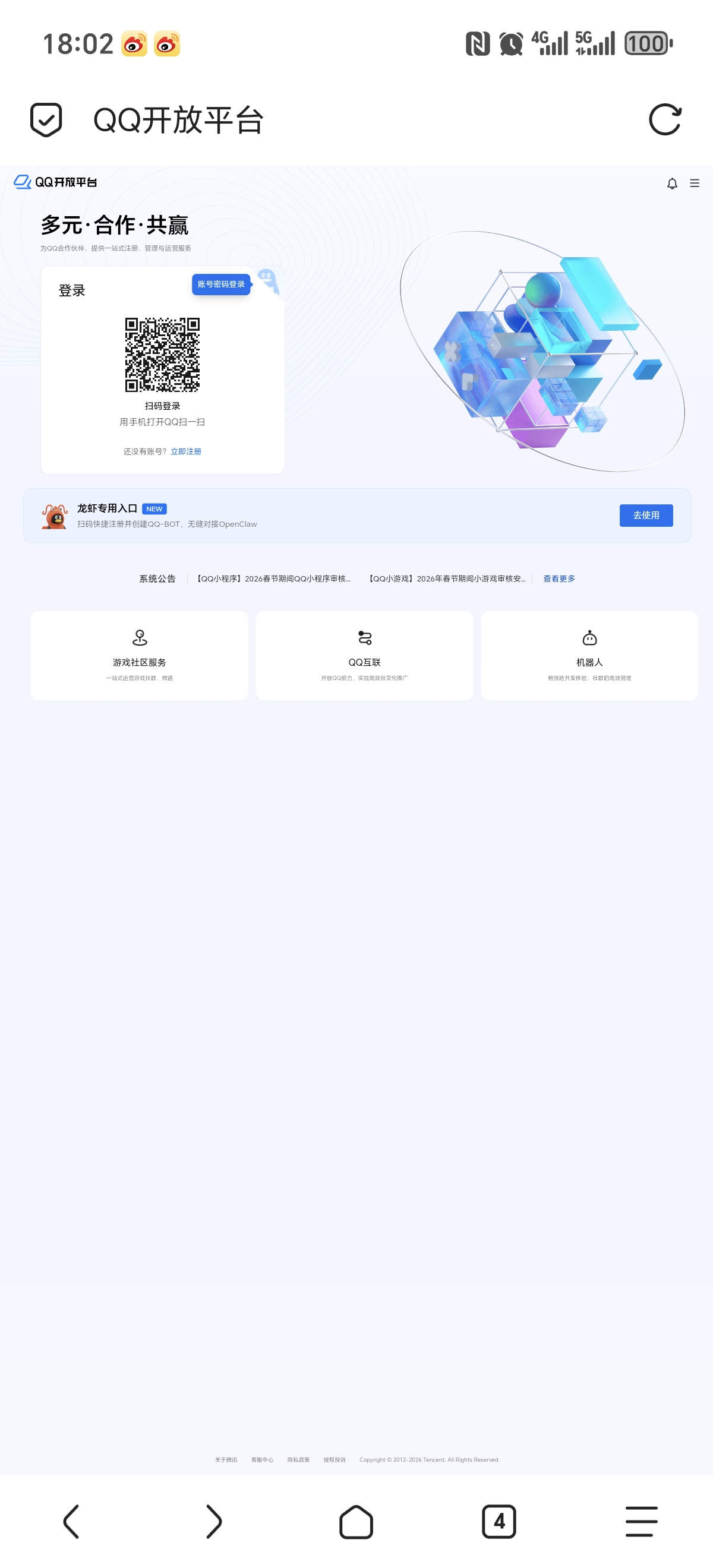
Task: Open the 客服中心 footer link
Action: click(262, 1460)
